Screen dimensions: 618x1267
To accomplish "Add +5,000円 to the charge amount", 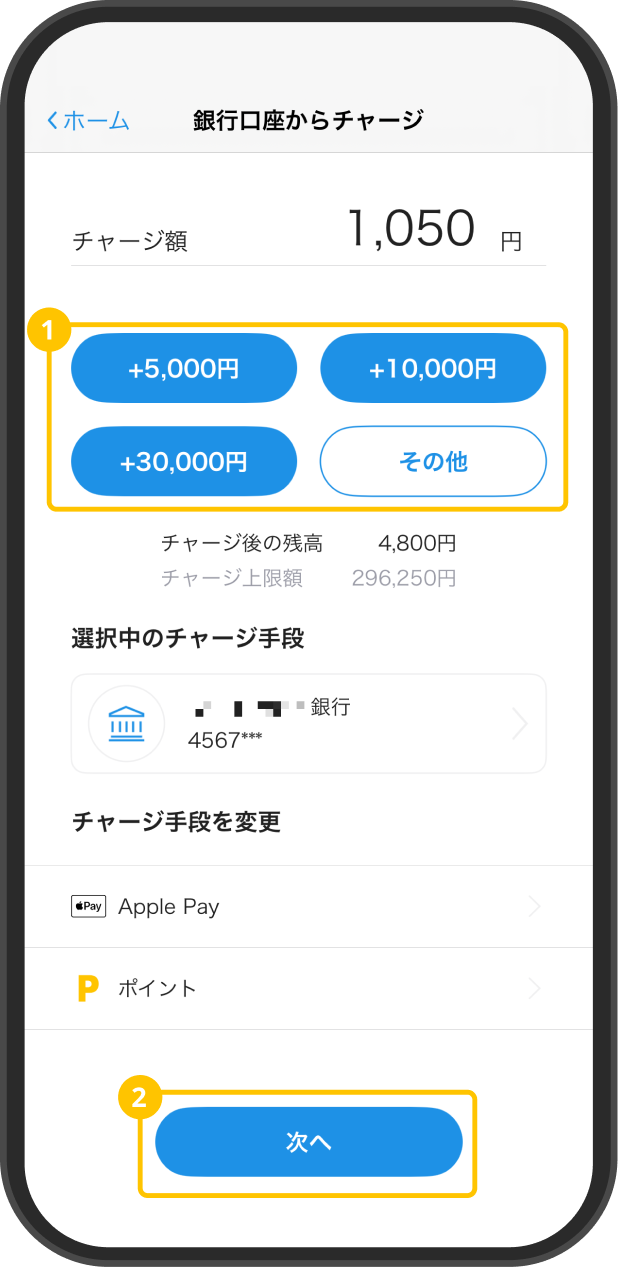I will 184,368.
